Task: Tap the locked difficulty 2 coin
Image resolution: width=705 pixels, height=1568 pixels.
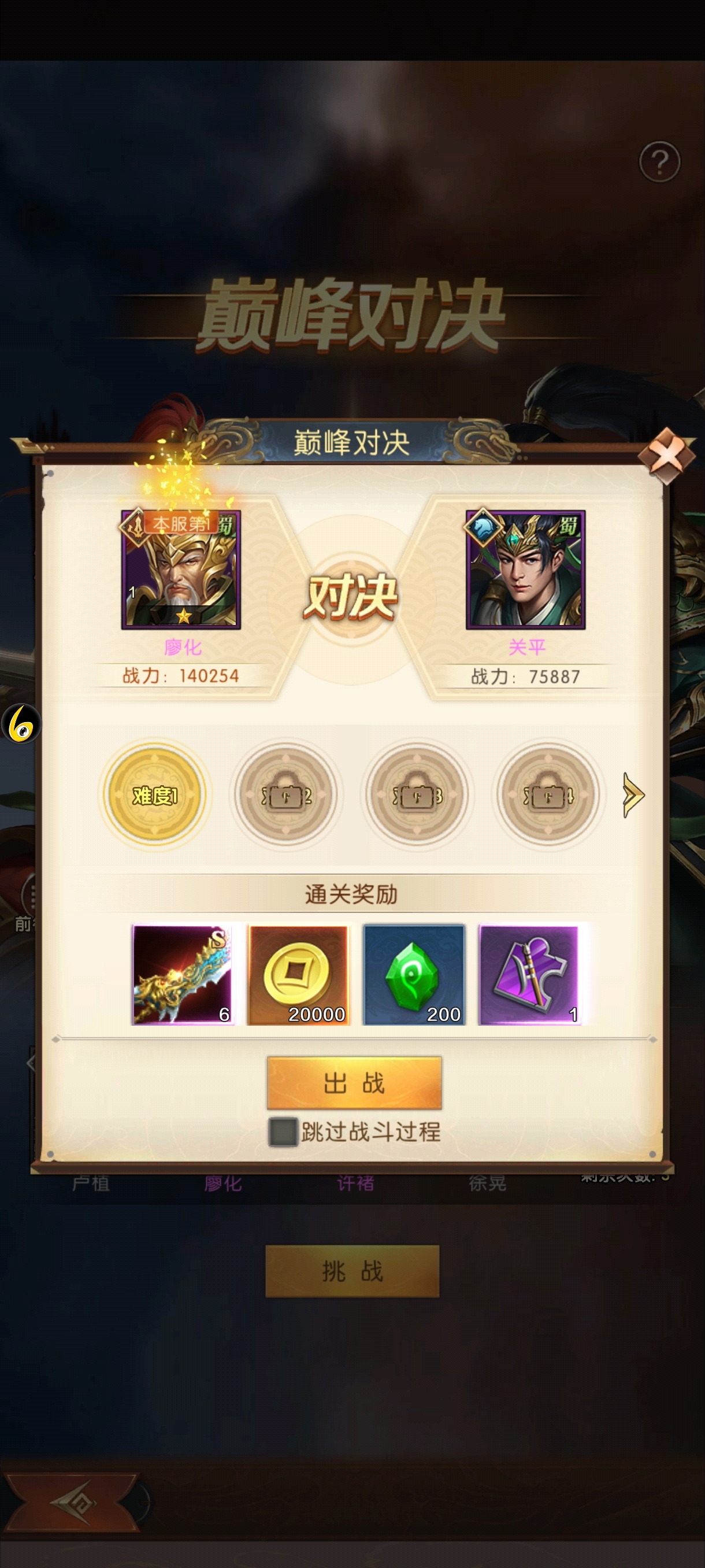Action: (x=286, y=795)
